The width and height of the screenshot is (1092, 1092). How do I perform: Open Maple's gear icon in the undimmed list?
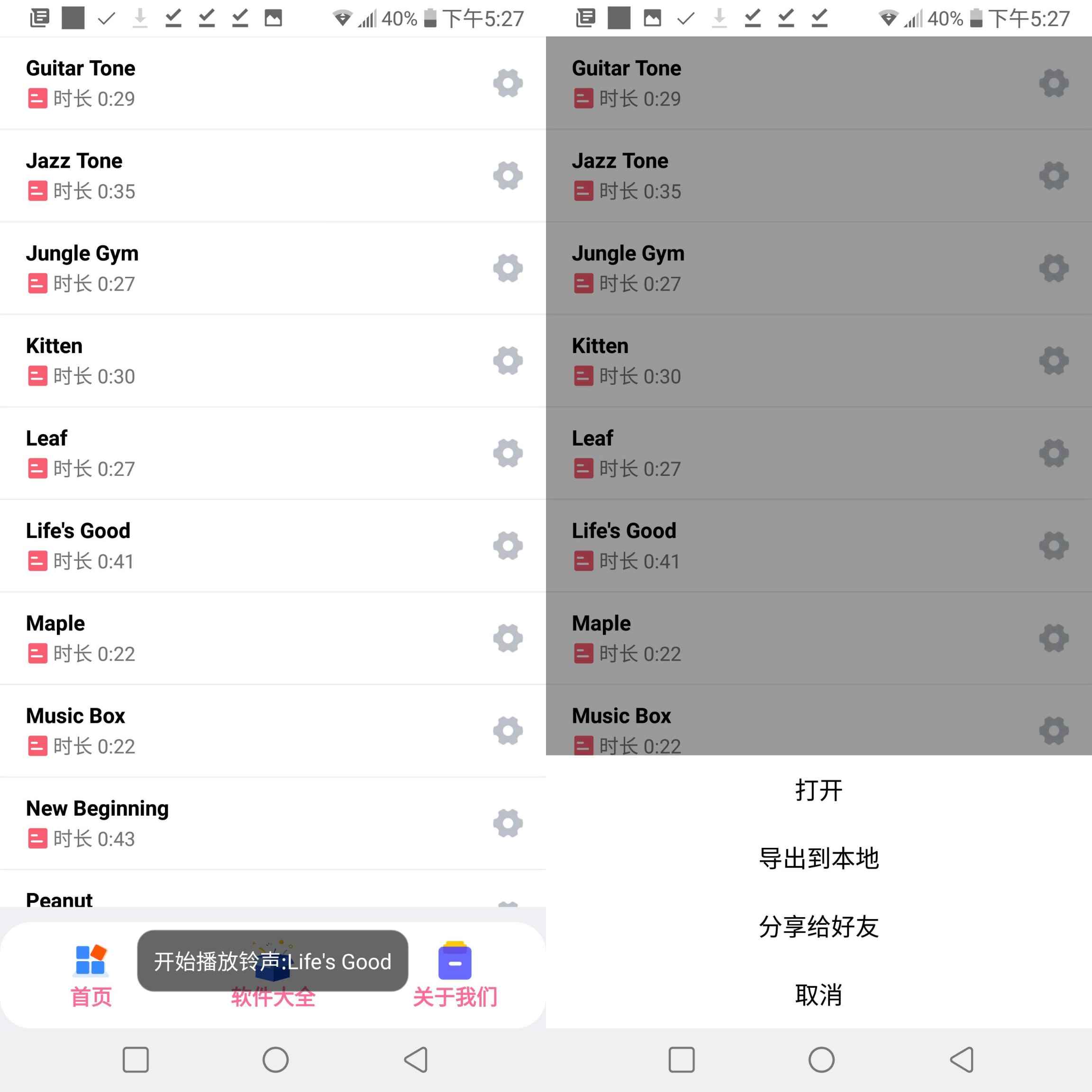[x=508, y=638]
